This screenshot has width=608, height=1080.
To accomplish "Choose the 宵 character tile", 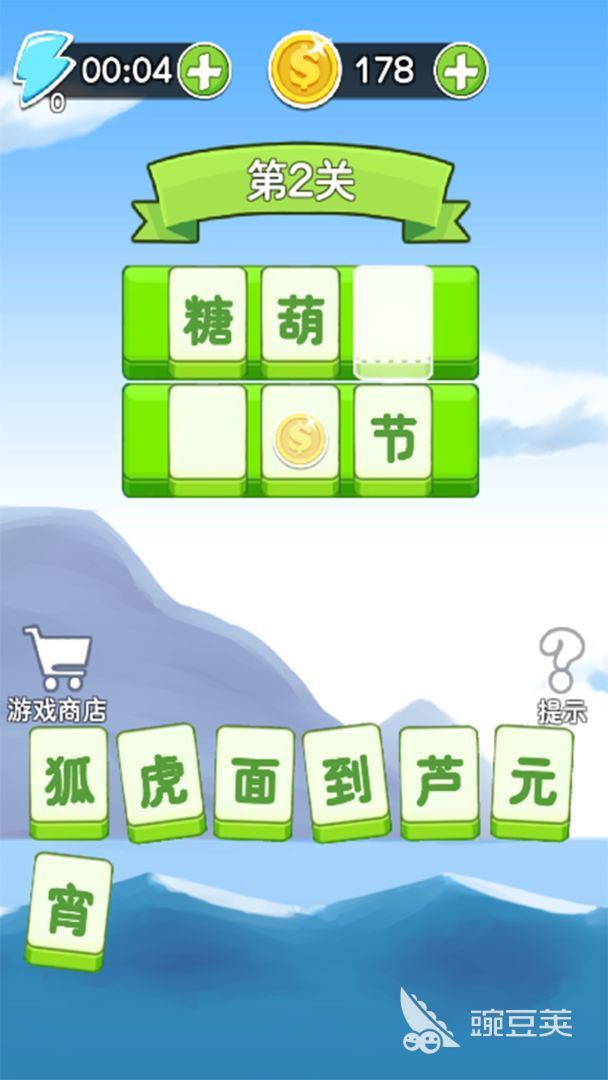I will [69, 906].
